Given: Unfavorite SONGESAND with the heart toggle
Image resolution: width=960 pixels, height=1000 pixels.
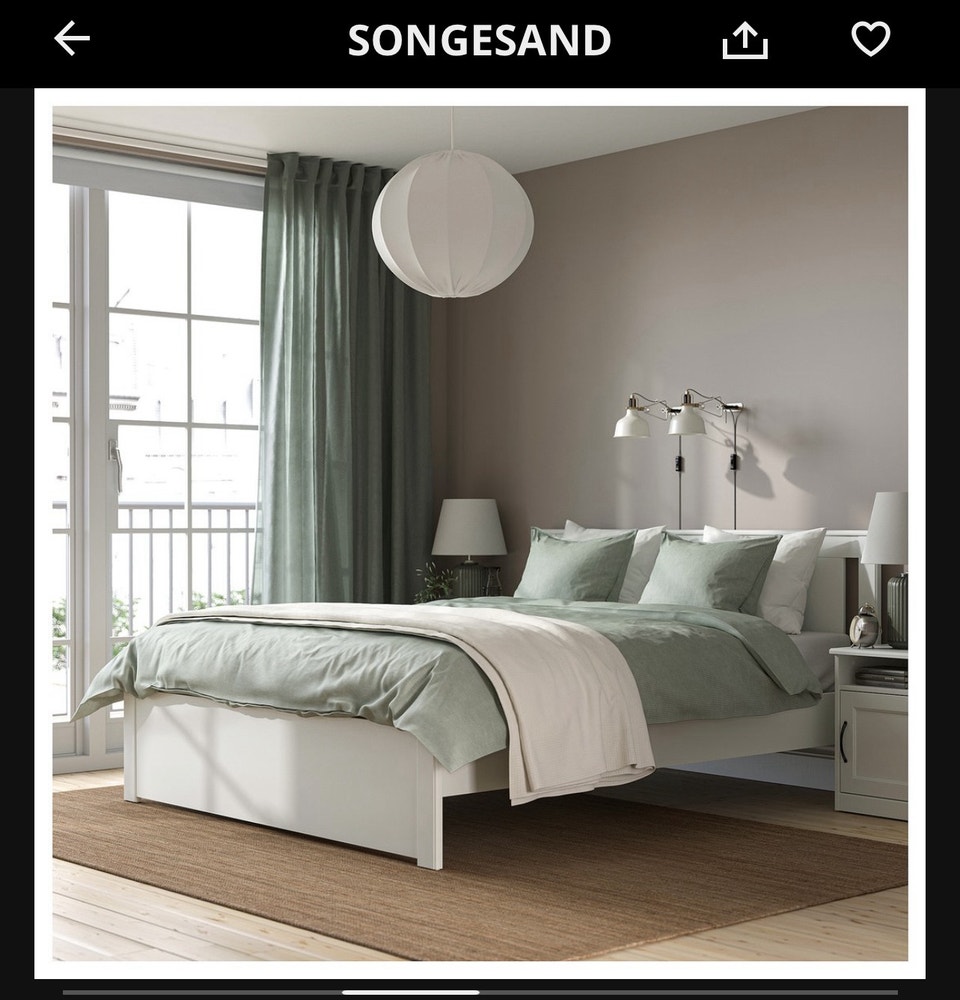Looking at the screenshot, I should coord(870,40).
